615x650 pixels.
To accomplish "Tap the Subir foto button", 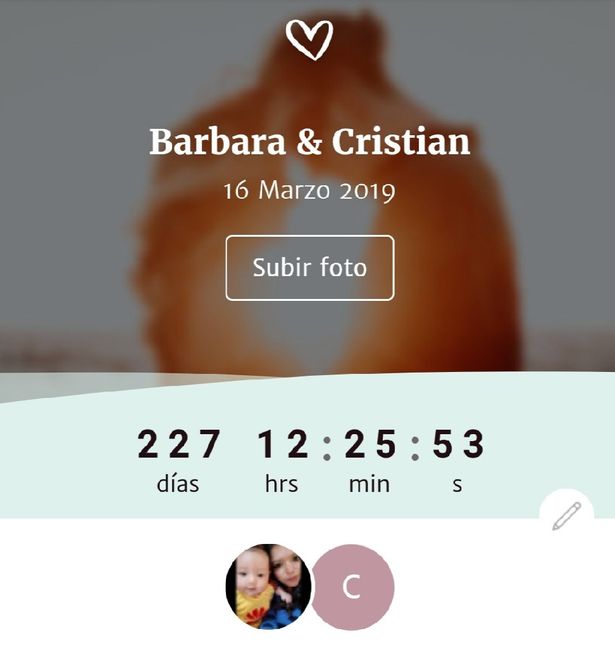I will (309, 268).
